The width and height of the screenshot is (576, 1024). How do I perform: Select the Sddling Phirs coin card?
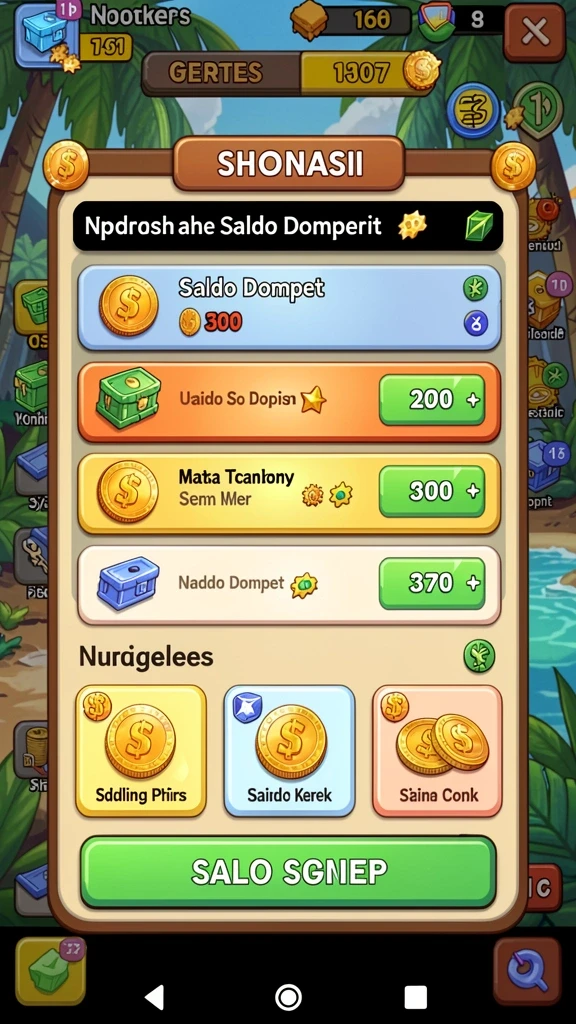(x=141, y=750)
